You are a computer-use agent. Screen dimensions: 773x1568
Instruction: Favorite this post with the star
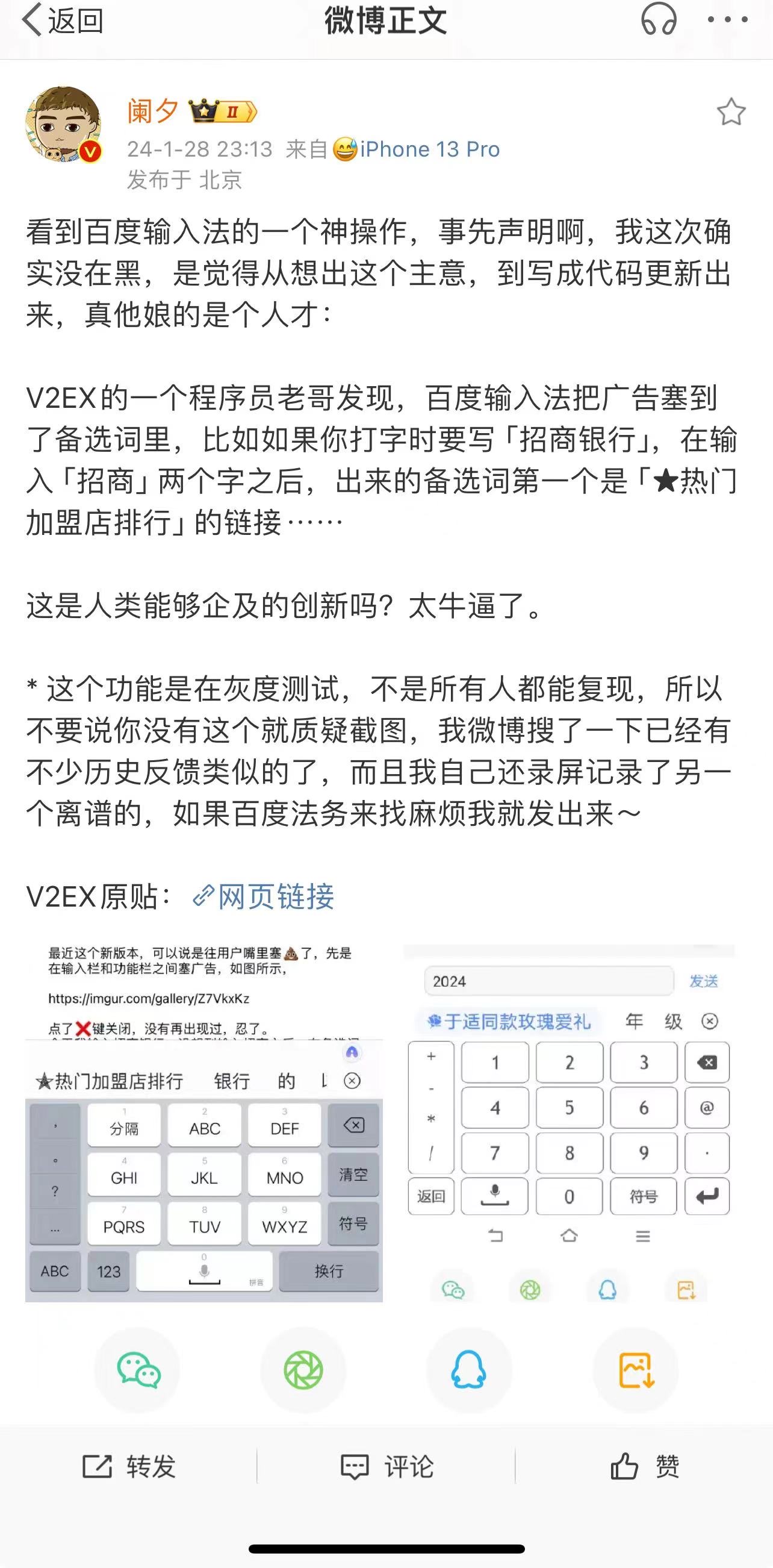tap(730, 113)
